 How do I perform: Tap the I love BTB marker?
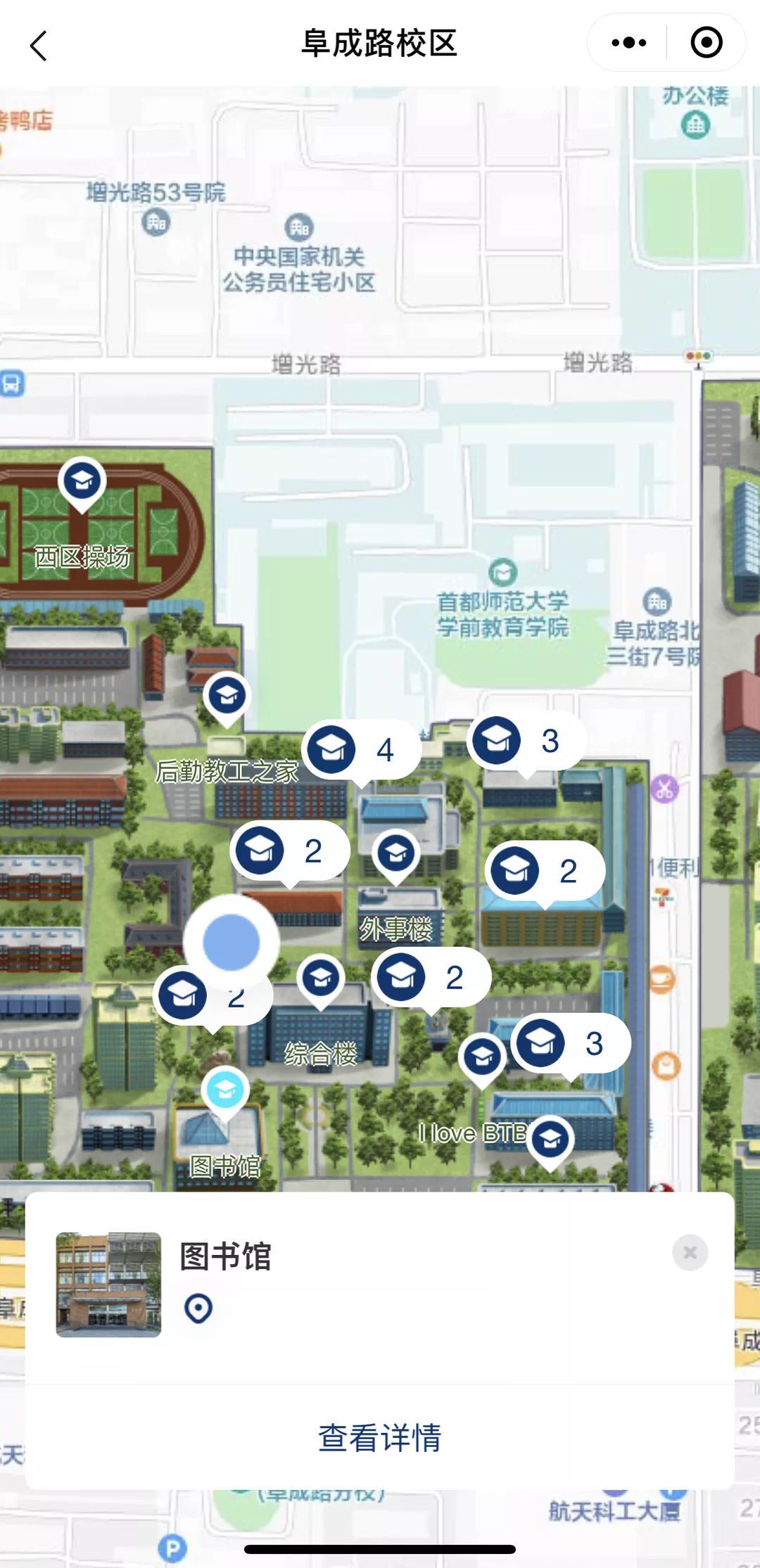[550, 1139]
